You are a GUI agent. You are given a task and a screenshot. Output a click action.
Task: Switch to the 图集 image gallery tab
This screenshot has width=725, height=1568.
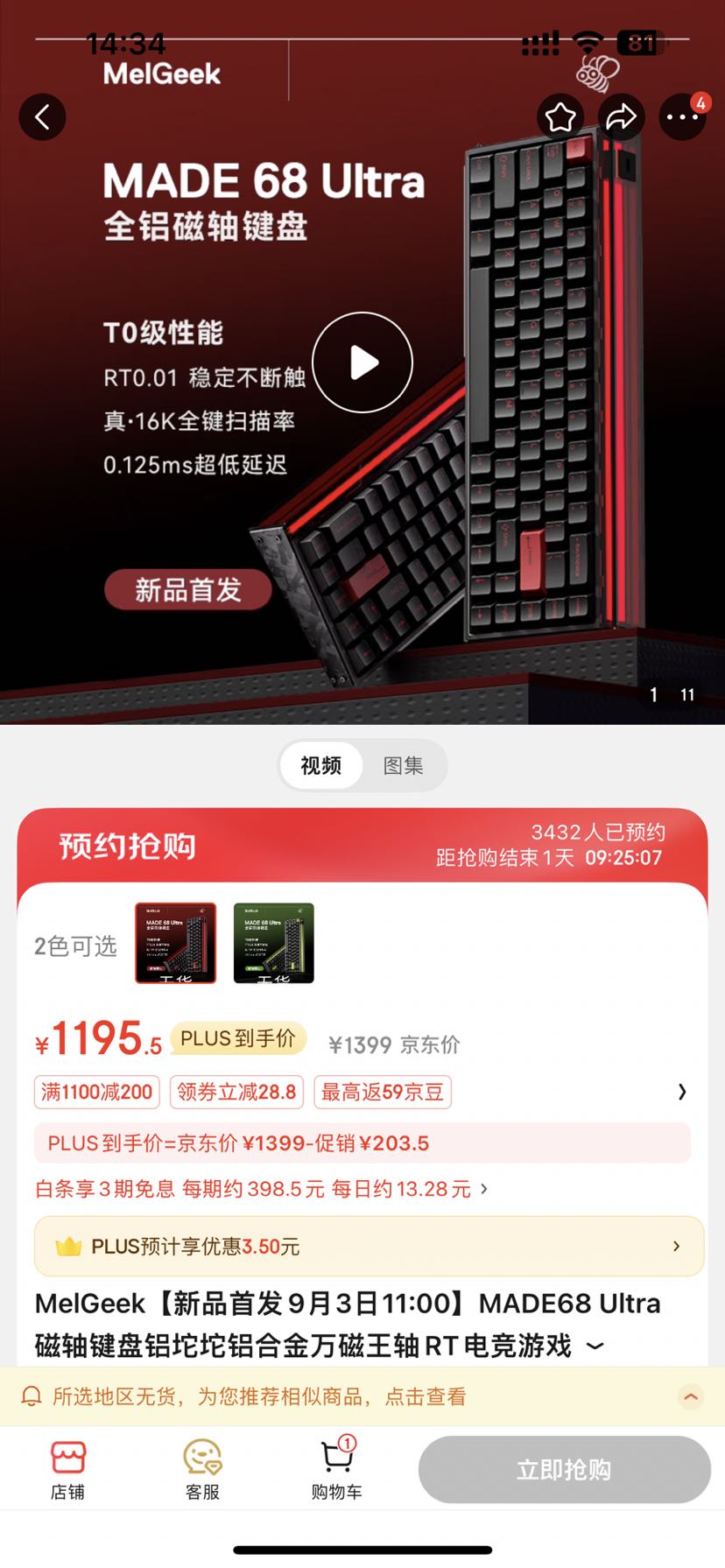403,764
